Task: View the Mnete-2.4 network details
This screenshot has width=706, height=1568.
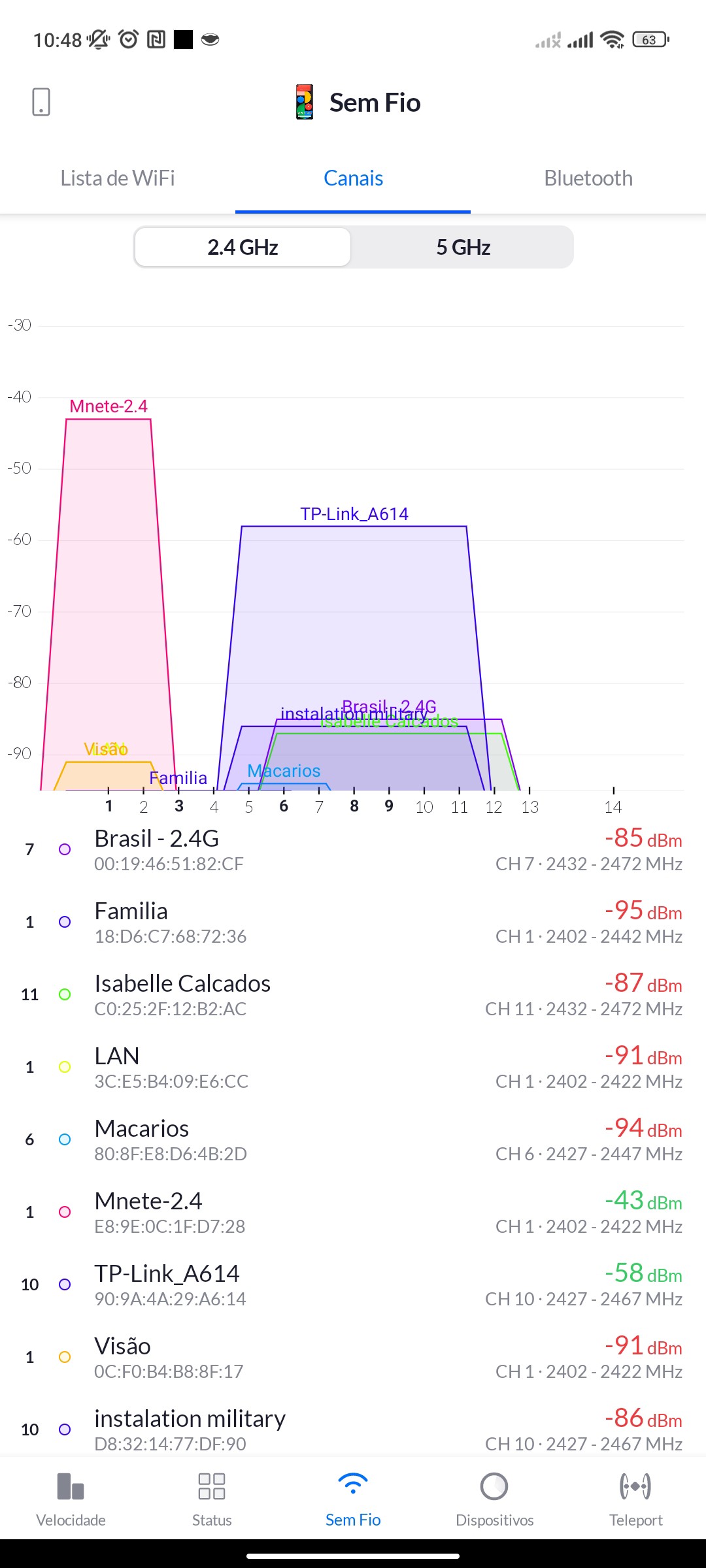Action: 353,1212
